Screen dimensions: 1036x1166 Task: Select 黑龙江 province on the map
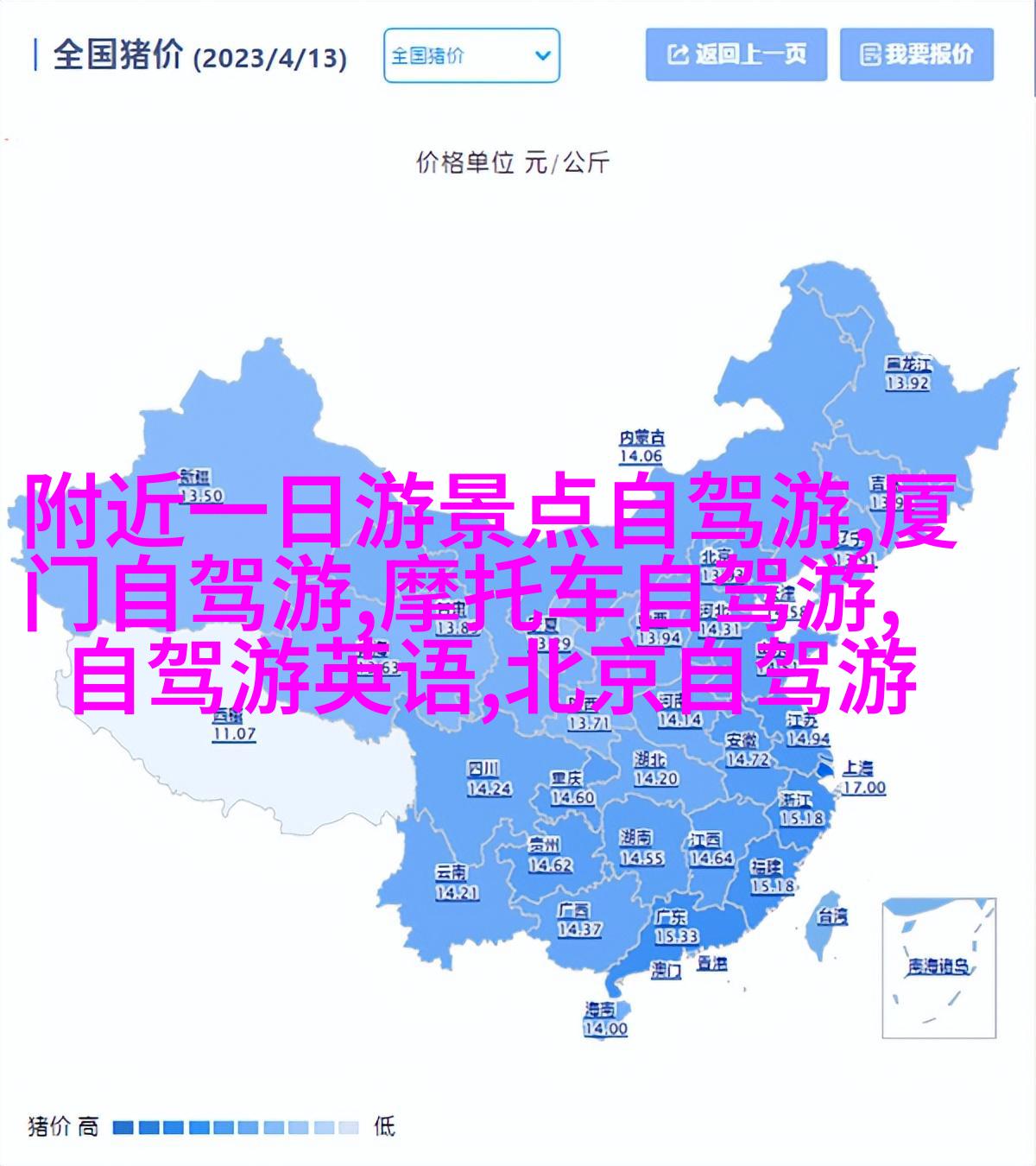click(906, 372)
